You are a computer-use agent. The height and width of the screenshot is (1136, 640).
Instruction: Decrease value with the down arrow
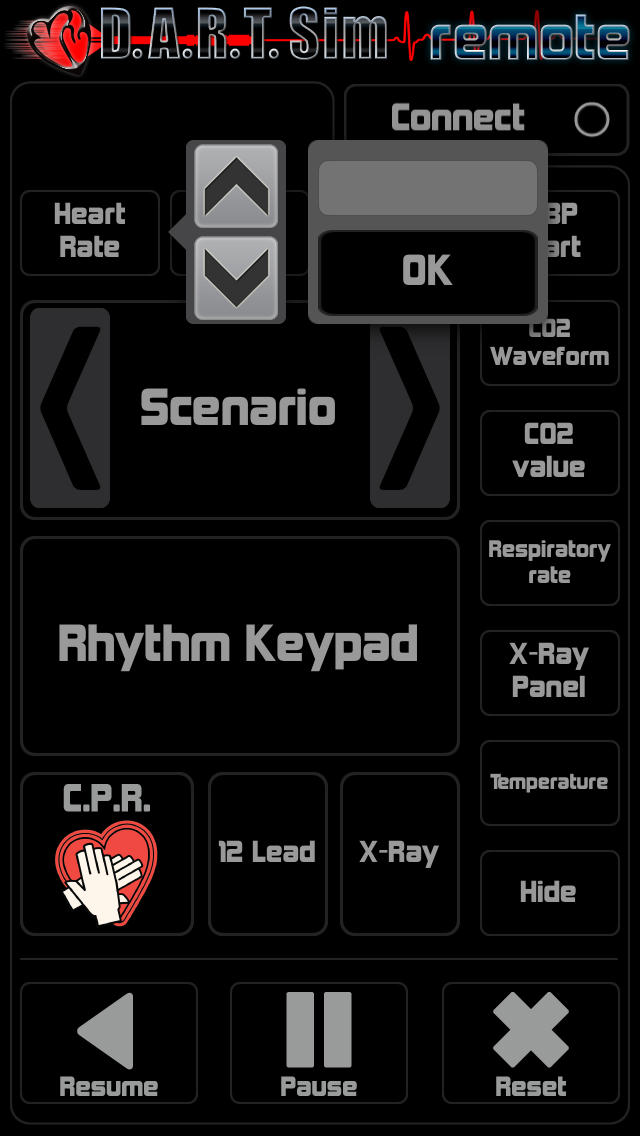(x=236, y=278)
